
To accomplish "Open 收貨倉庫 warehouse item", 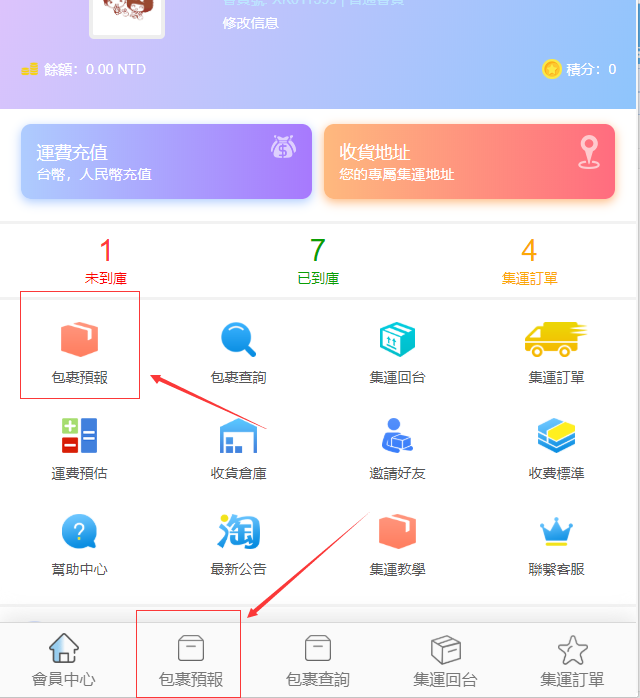I will click(238, 448).
